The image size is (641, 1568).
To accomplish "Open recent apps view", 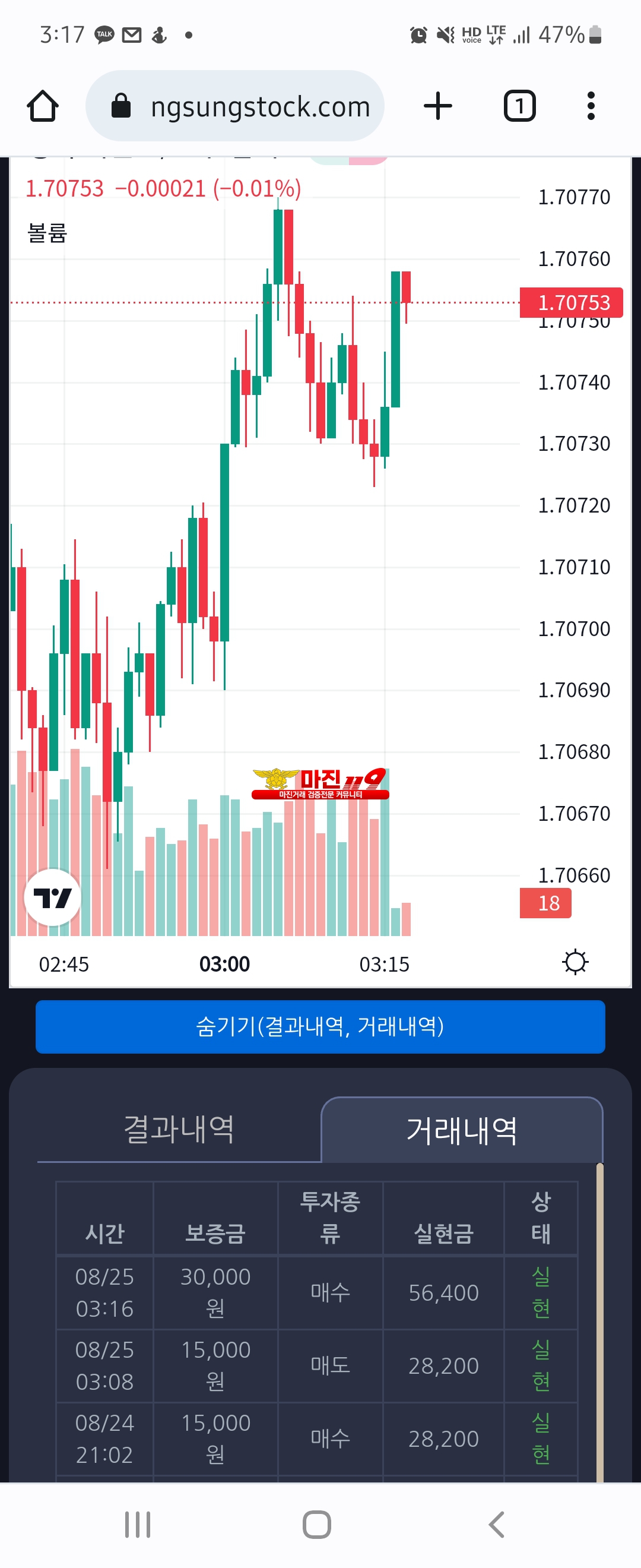I will (138, 1524).
